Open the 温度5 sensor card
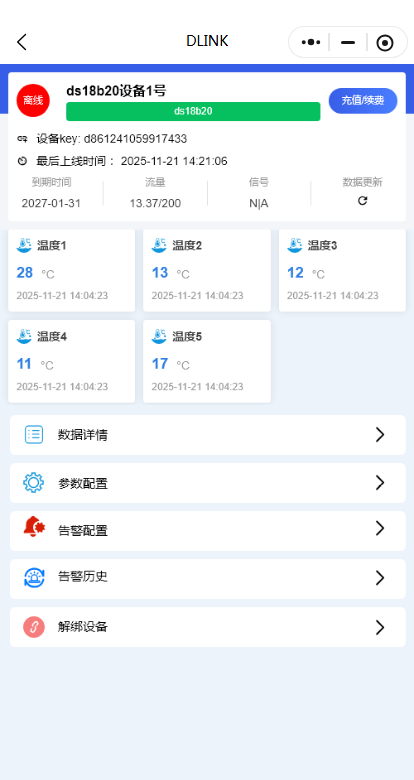 (x=207, y=361)
